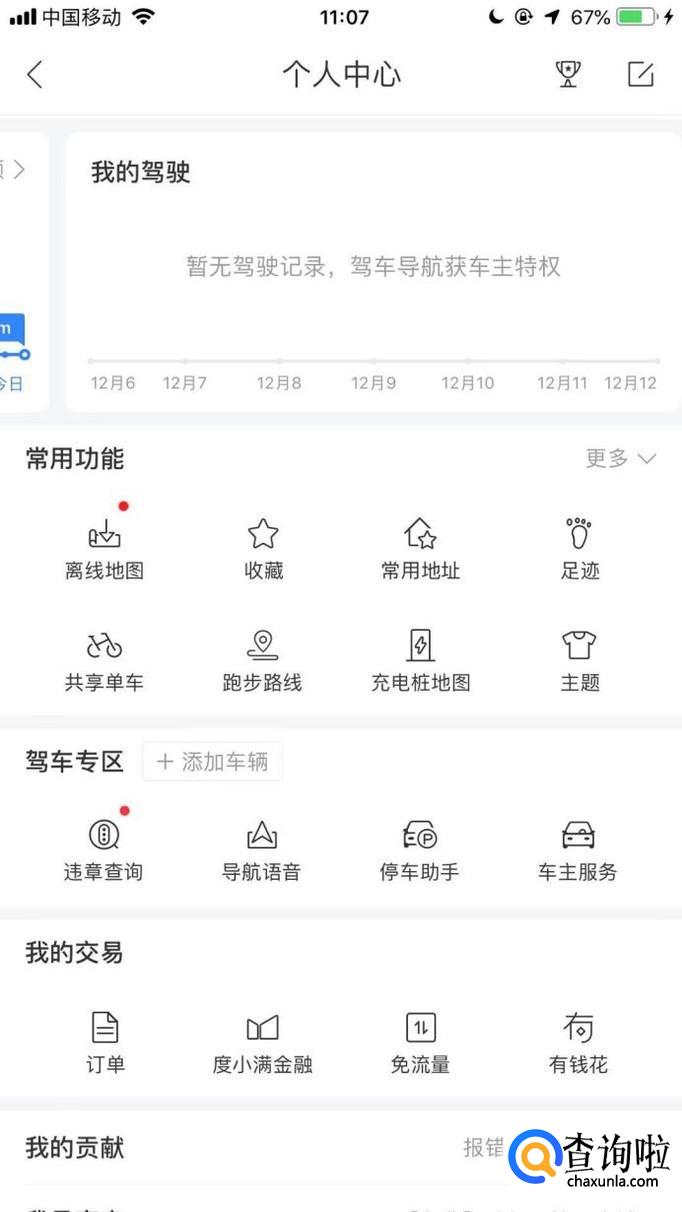View 订单 orders
Image resolution: width=682 pixels, height=1212 pixels.
tap(105, 1041)
